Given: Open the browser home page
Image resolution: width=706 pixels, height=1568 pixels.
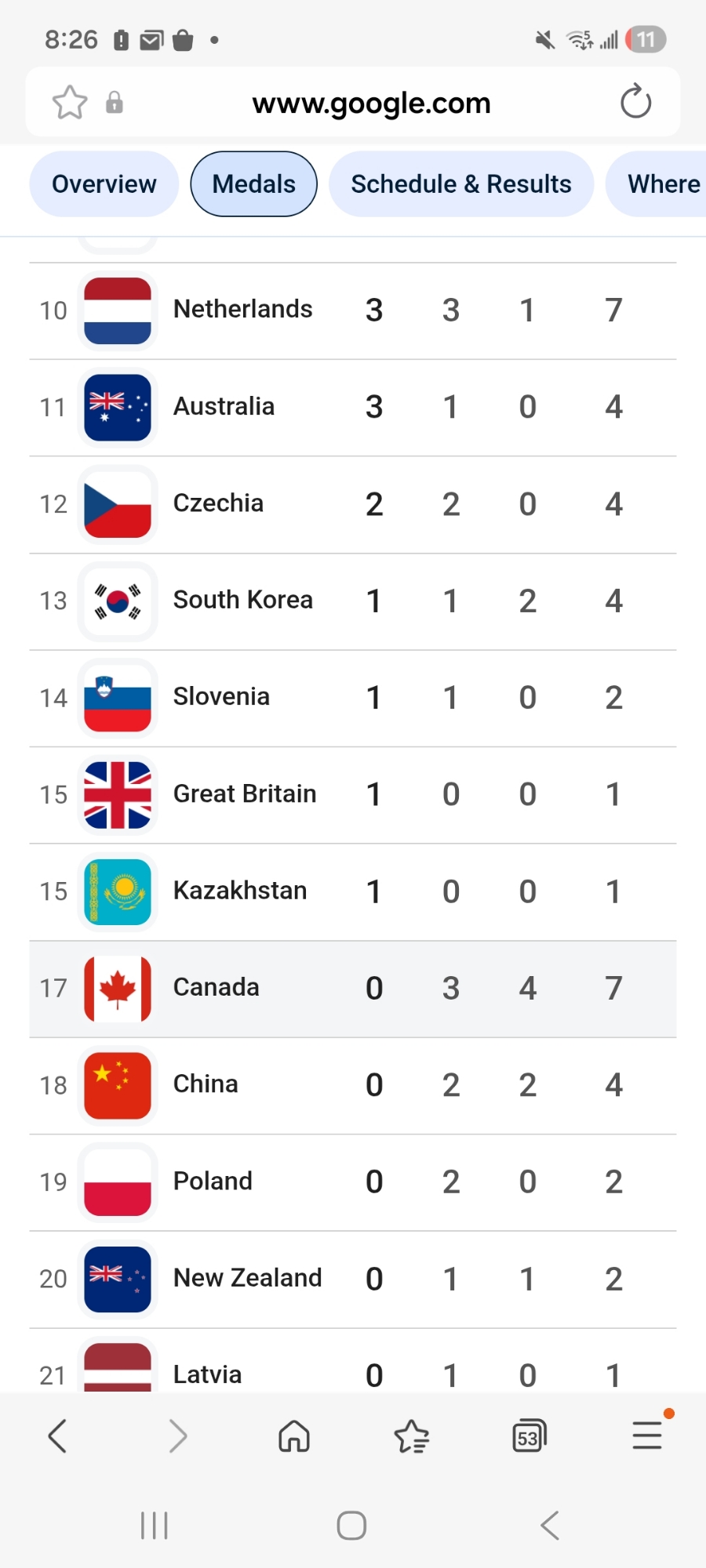Looking at the screenshot, I should (x=294, y=1436).
